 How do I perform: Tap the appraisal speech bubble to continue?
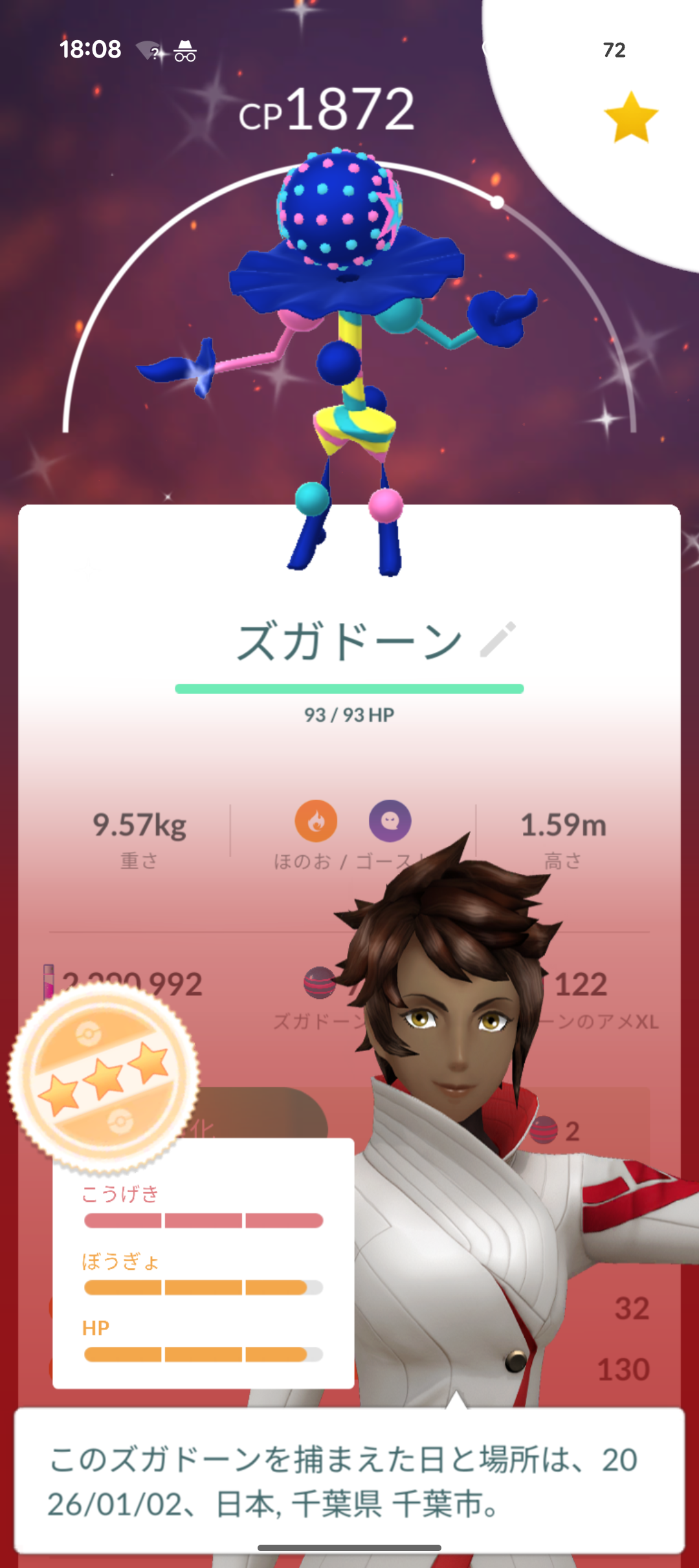[x=349, y=1481]
